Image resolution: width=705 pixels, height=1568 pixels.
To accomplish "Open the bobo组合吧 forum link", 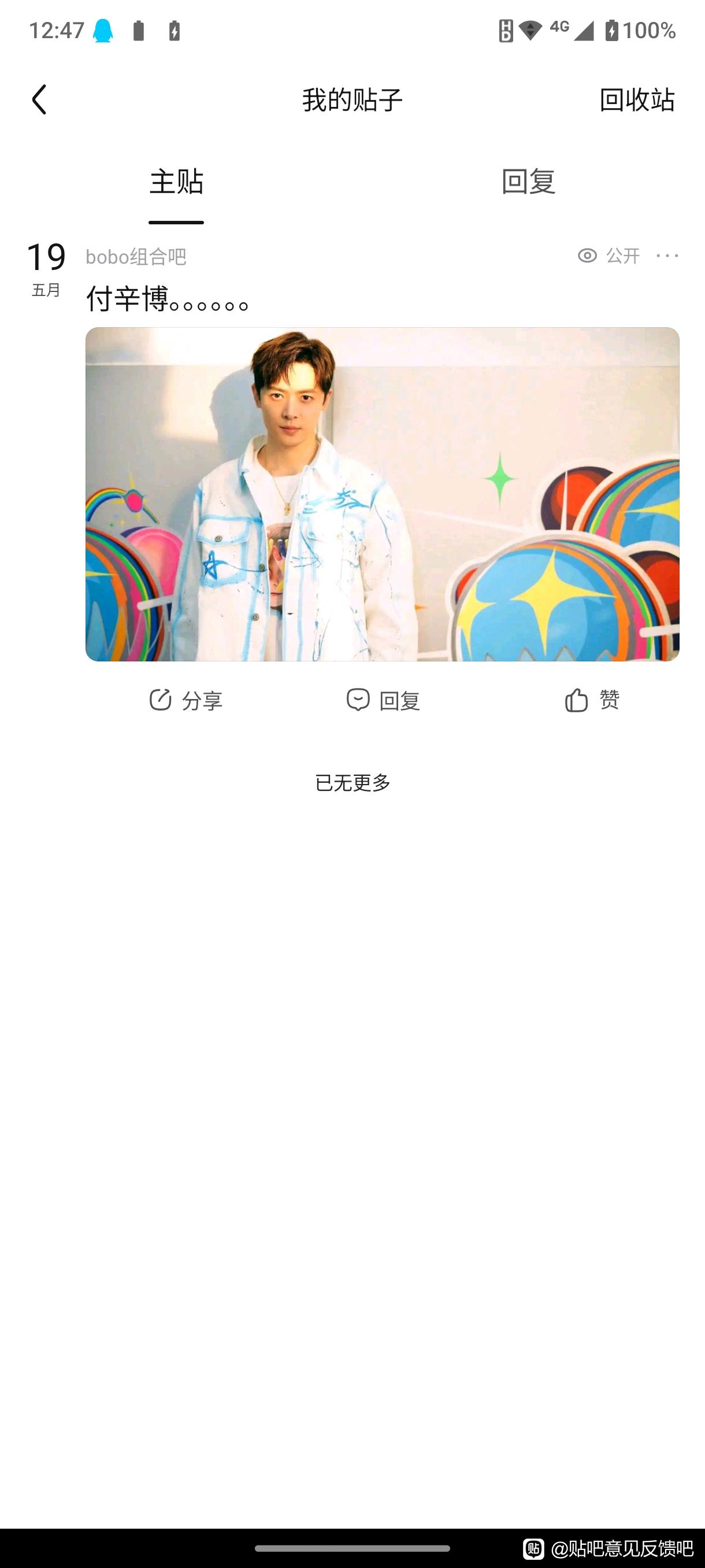I will point(136,257).
